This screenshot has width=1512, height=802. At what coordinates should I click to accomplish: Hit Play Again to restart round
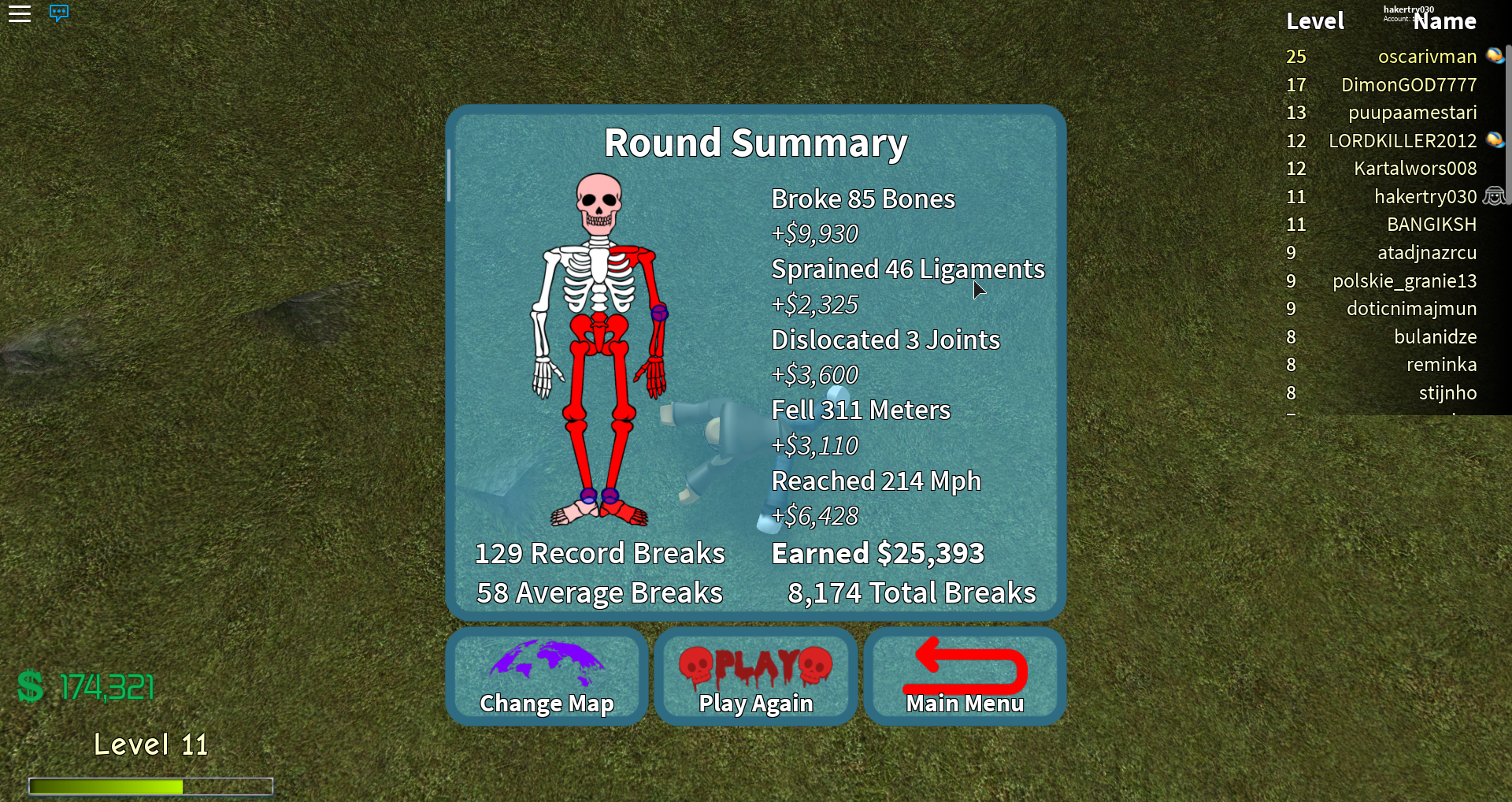point(756,677)
